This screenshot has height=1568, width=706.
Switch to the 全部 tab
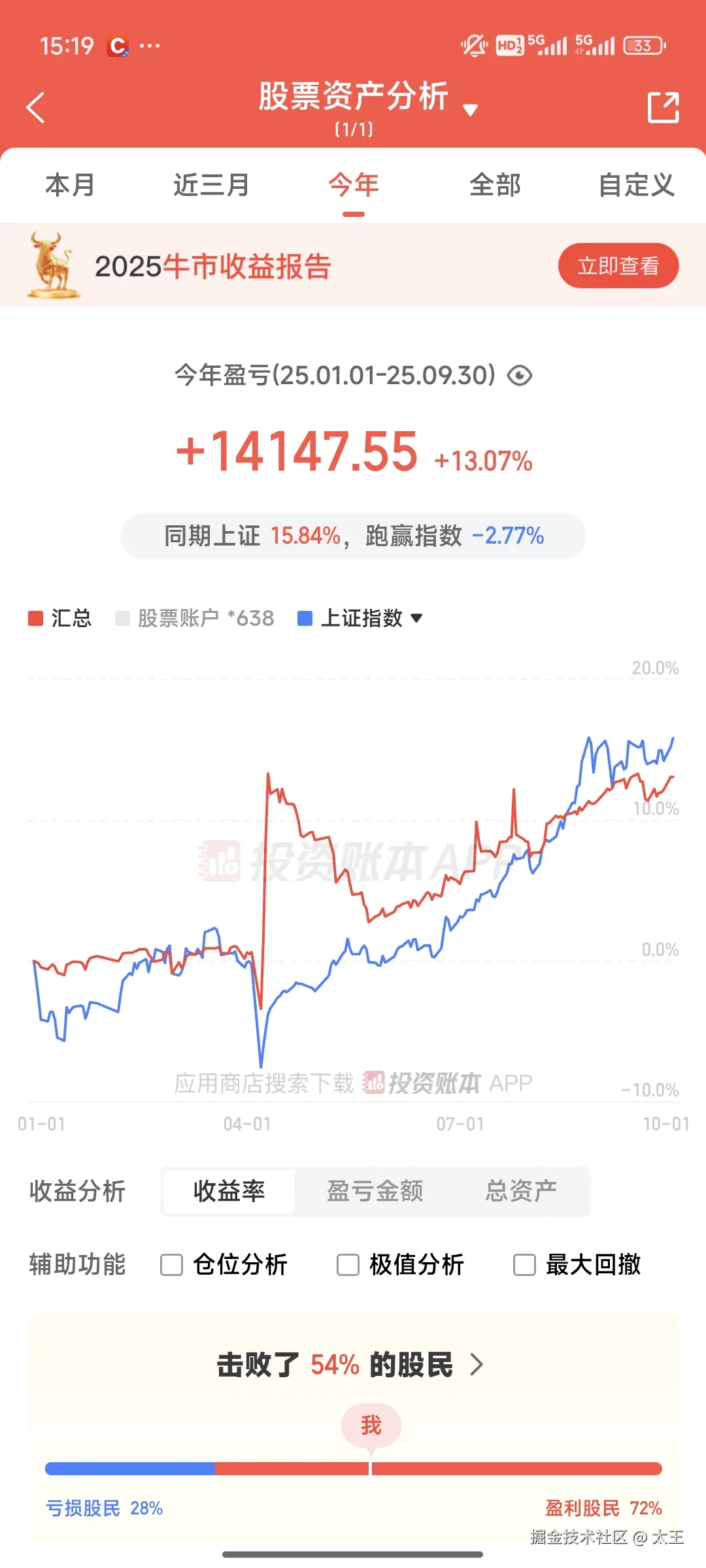[495, 186]
